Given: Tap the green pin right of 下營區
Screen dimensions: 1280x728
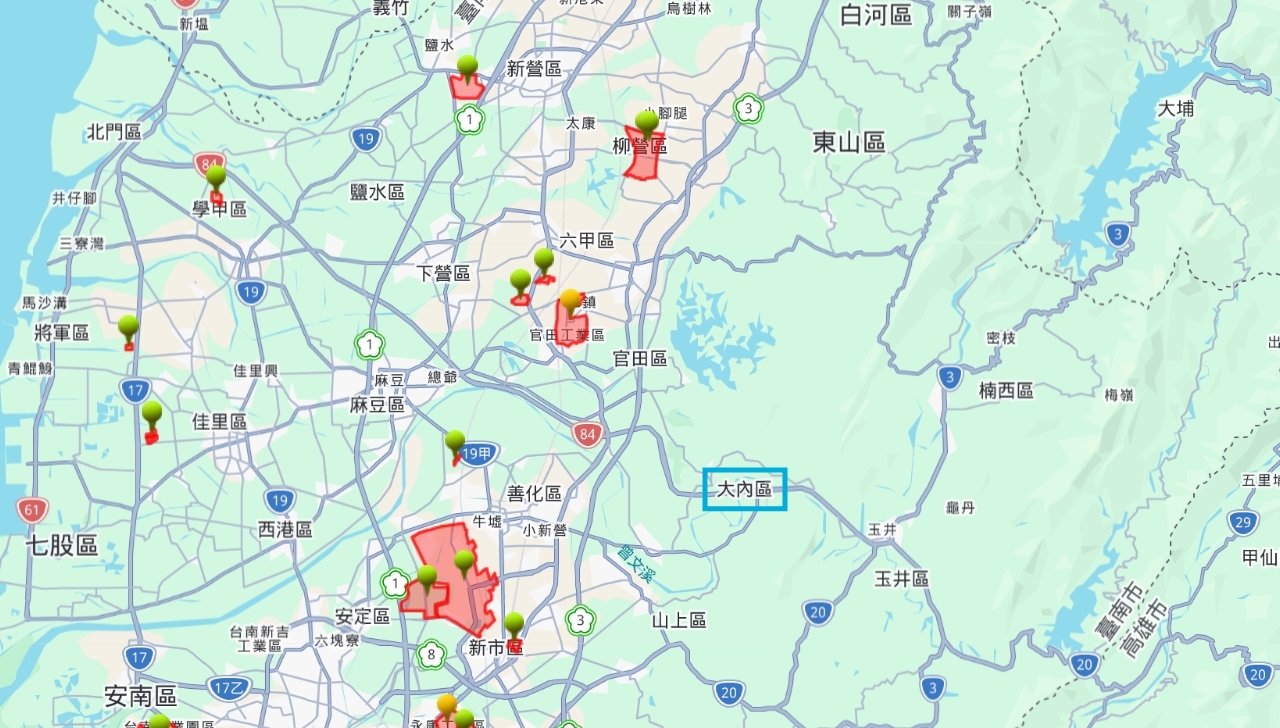Looking at the screenshot, I should pyautogui.click(x=520, y=280).
